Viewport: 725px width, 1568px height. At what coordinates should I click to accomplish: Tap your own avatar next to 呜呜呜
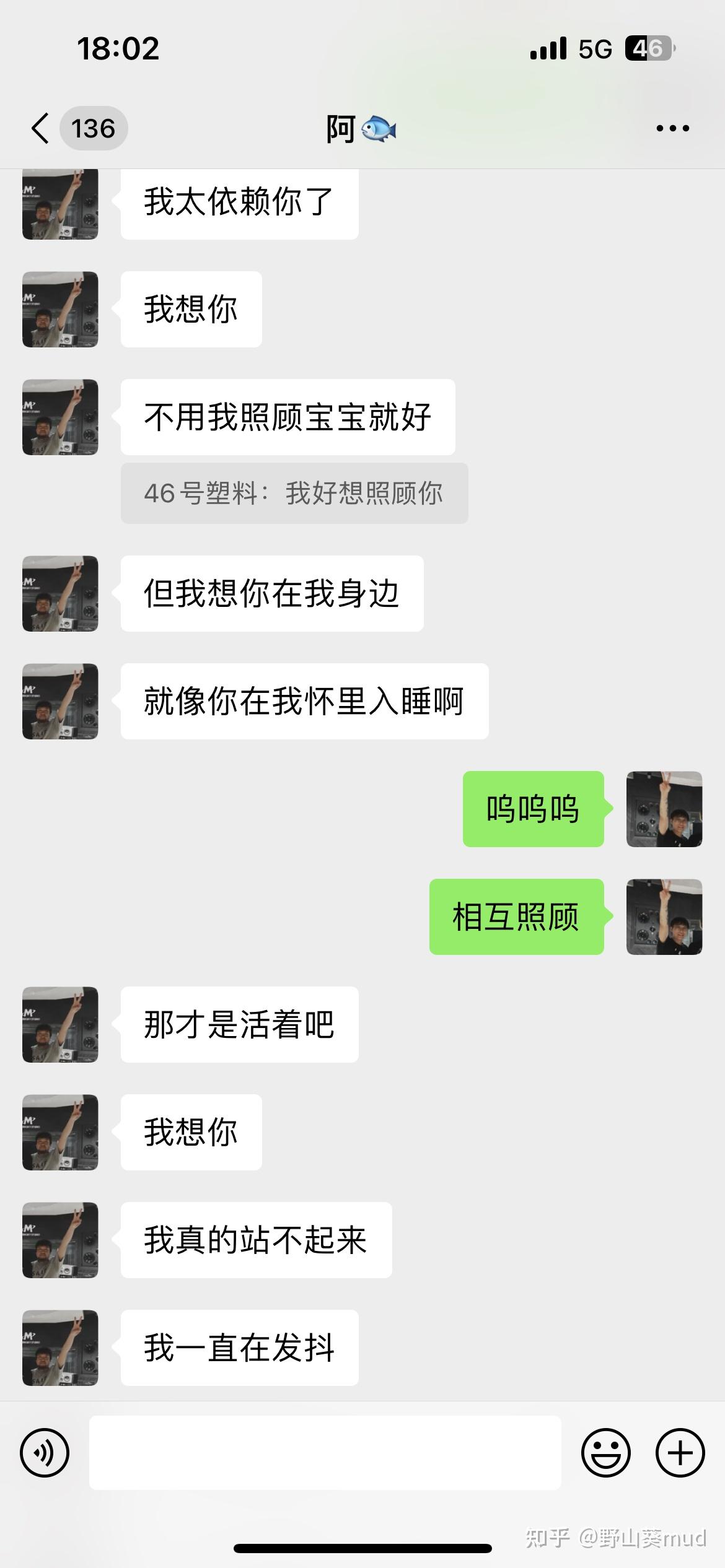pos(664,811)
